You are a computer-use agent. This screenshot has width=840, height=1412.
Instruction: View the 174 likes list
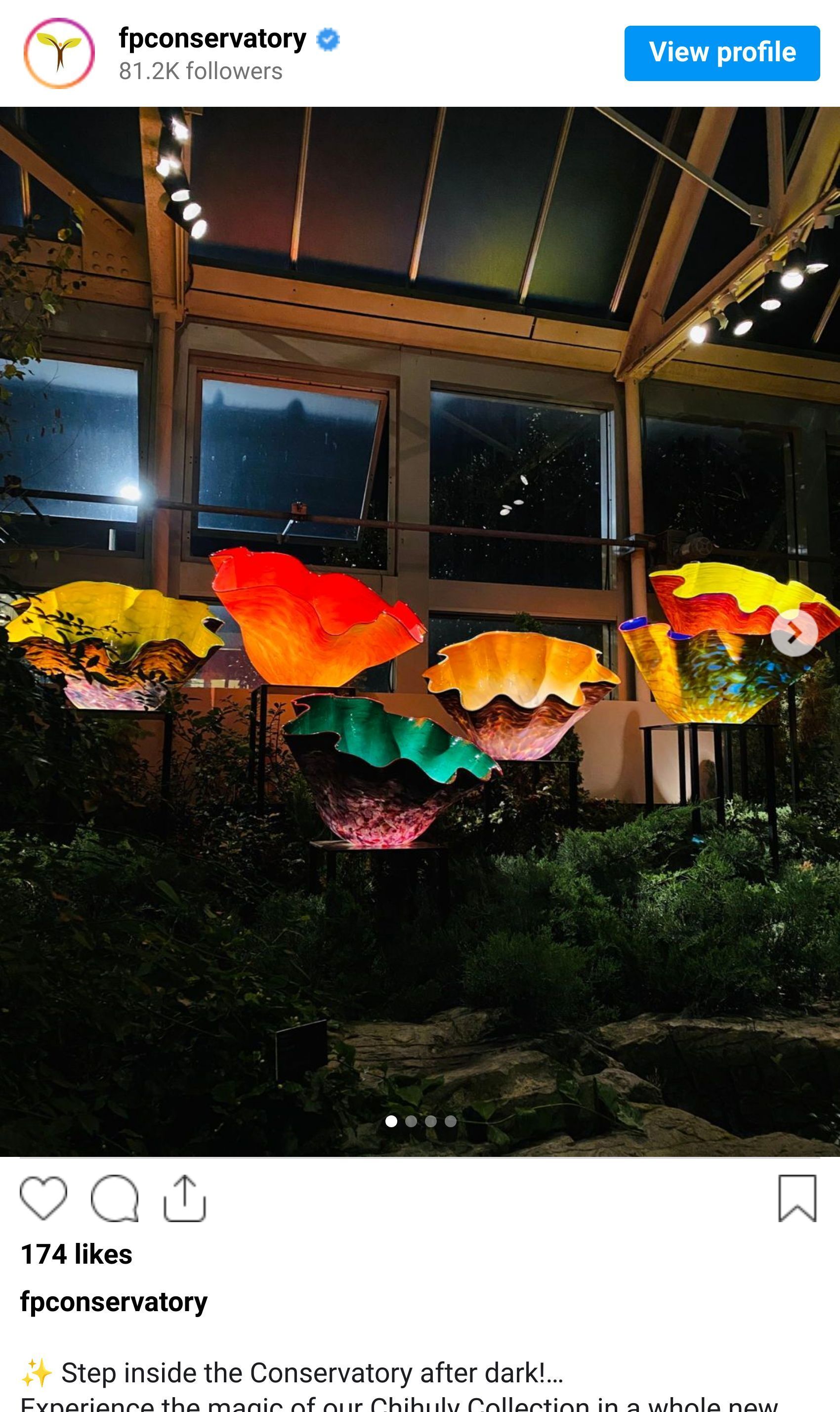77,1254
